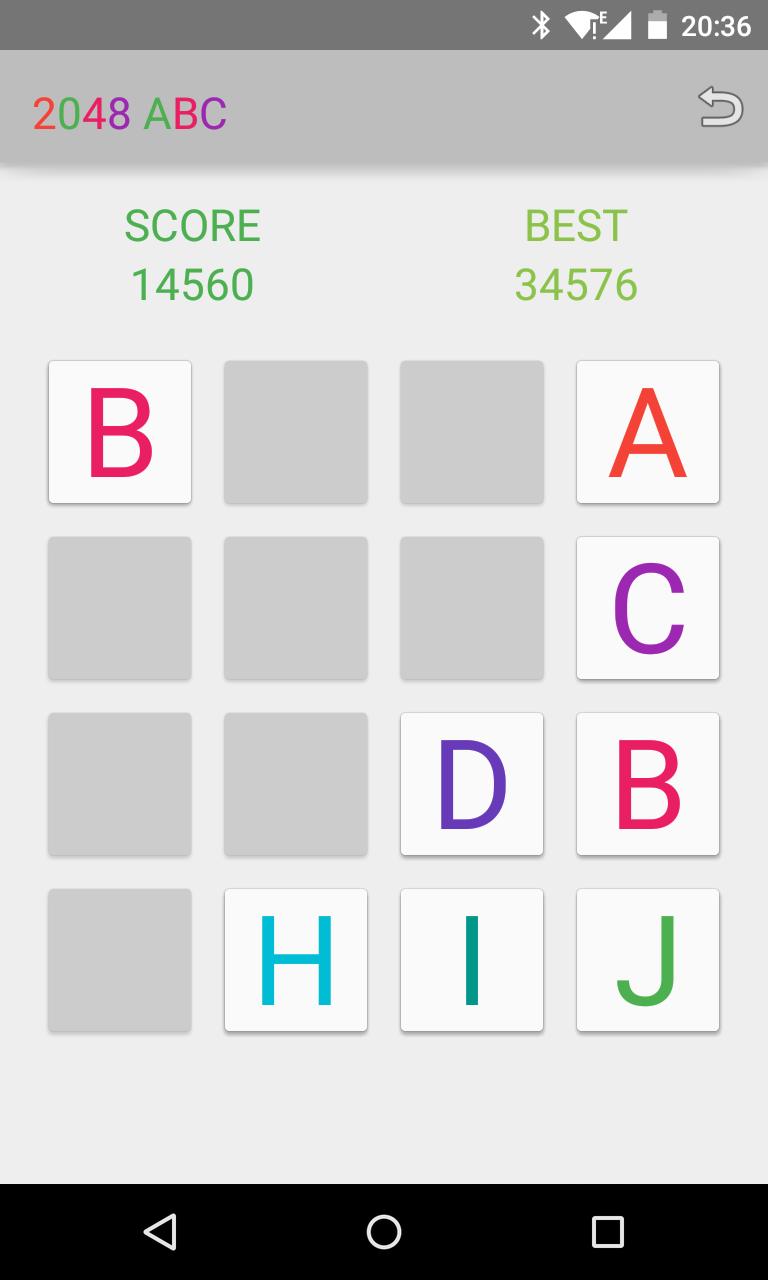Undo the last move

click(720, 108)
